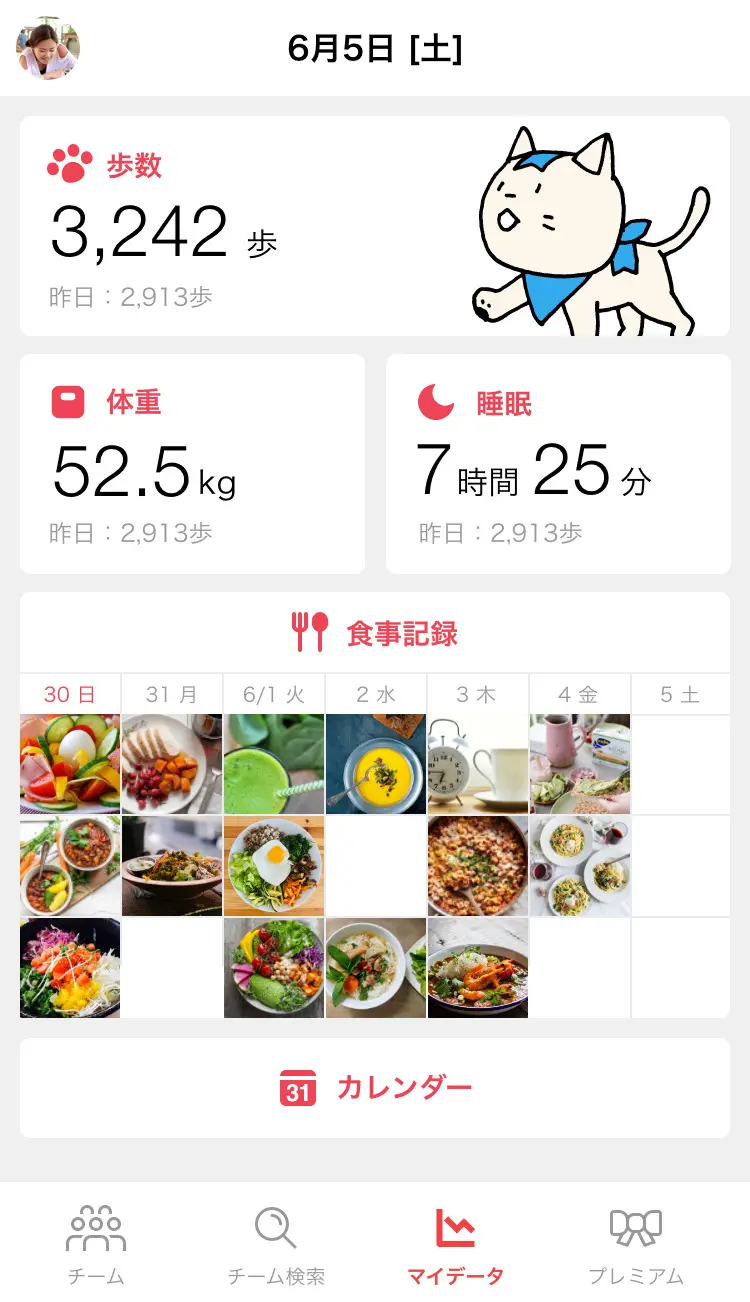The height and width of the screenshot is (1302, 750).
Task: Open the fried egg bowl photo
Action: click(x=273, y=865)
